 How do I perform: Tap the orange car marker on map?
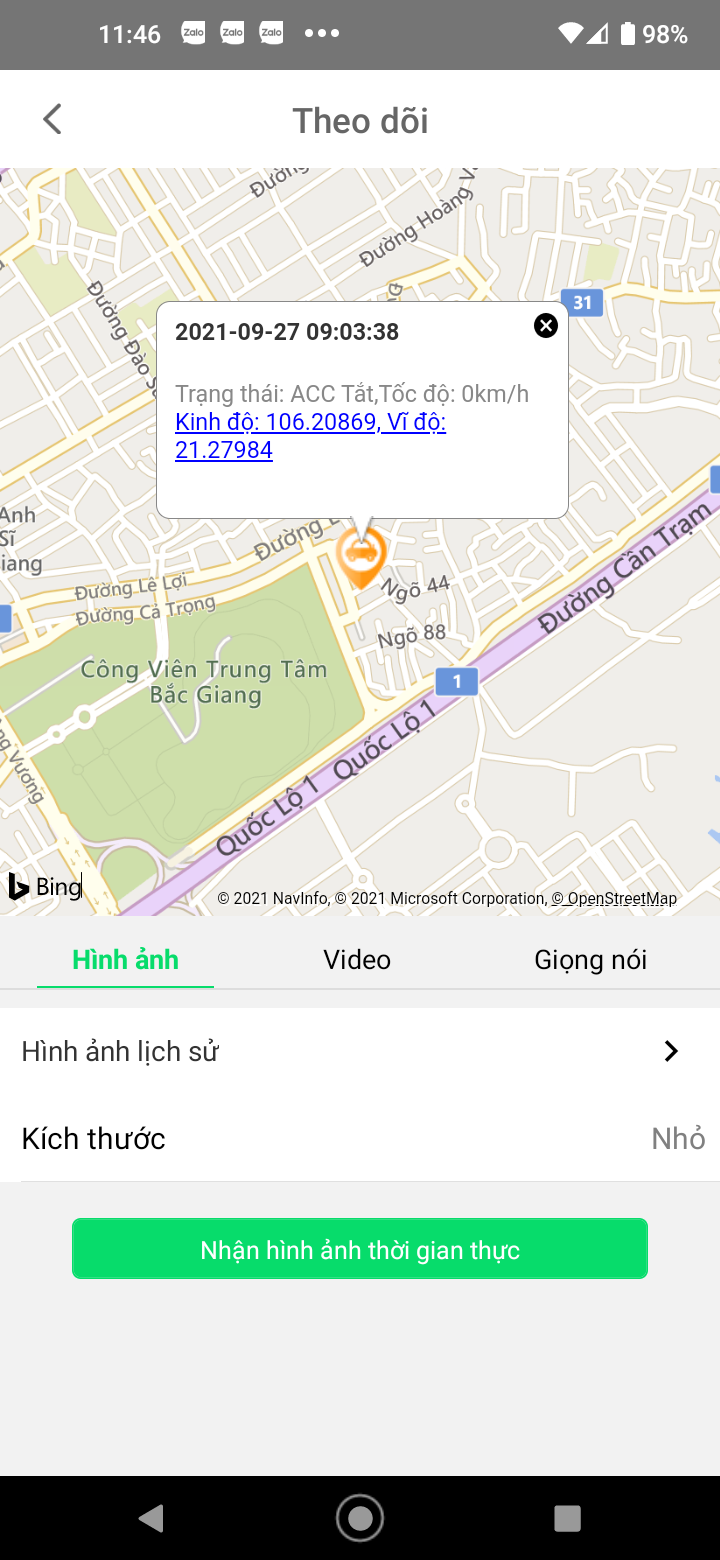pyautogui.click(x=360, y=556)
